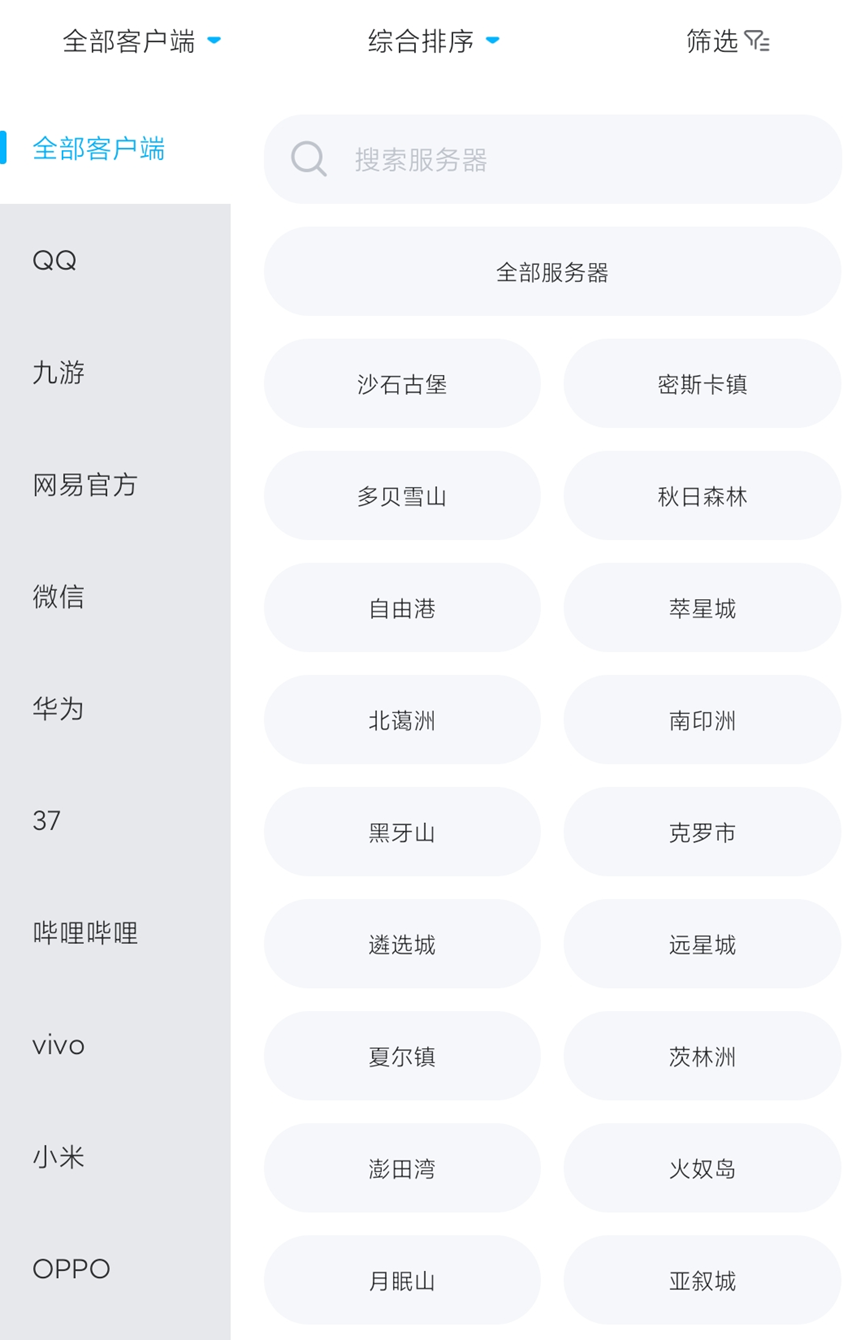Tap the 黑牙山 server chip
The width and height of the screenshot is (865, 1340).
tap(402, 832)
